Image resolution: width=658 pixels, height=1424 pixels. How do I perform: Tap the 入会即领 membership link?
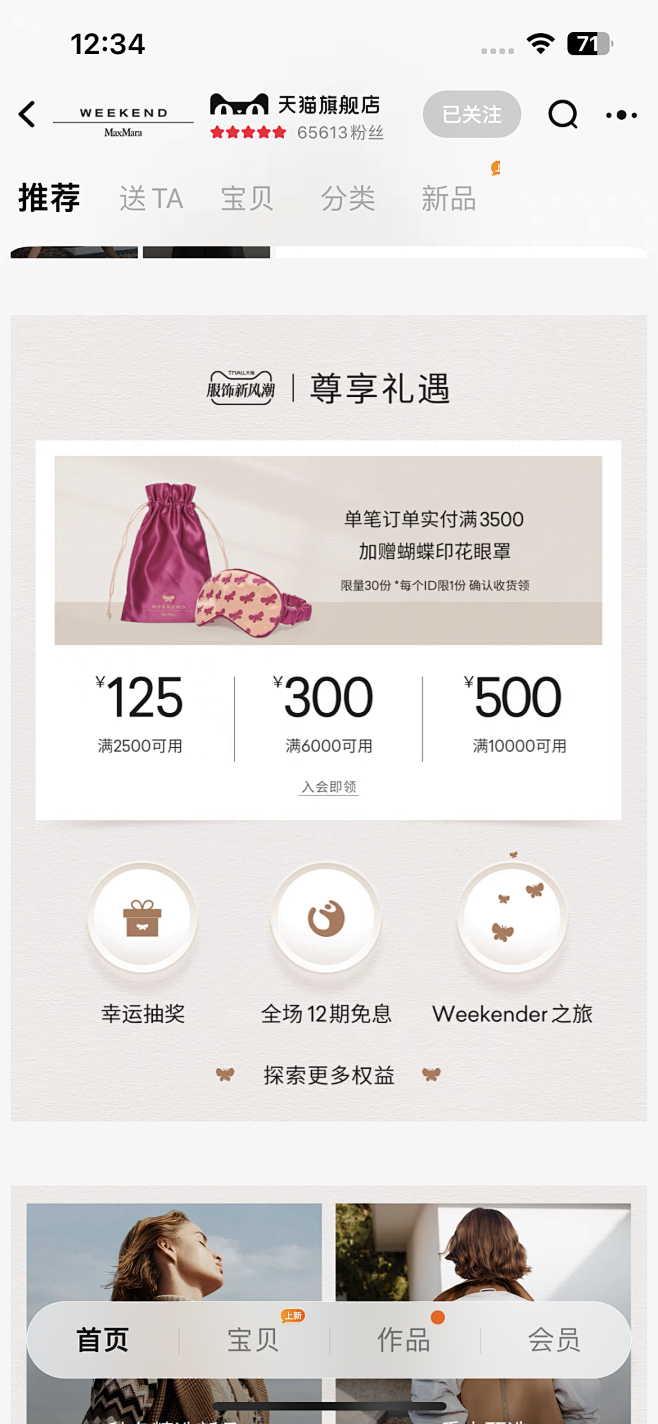328,787
